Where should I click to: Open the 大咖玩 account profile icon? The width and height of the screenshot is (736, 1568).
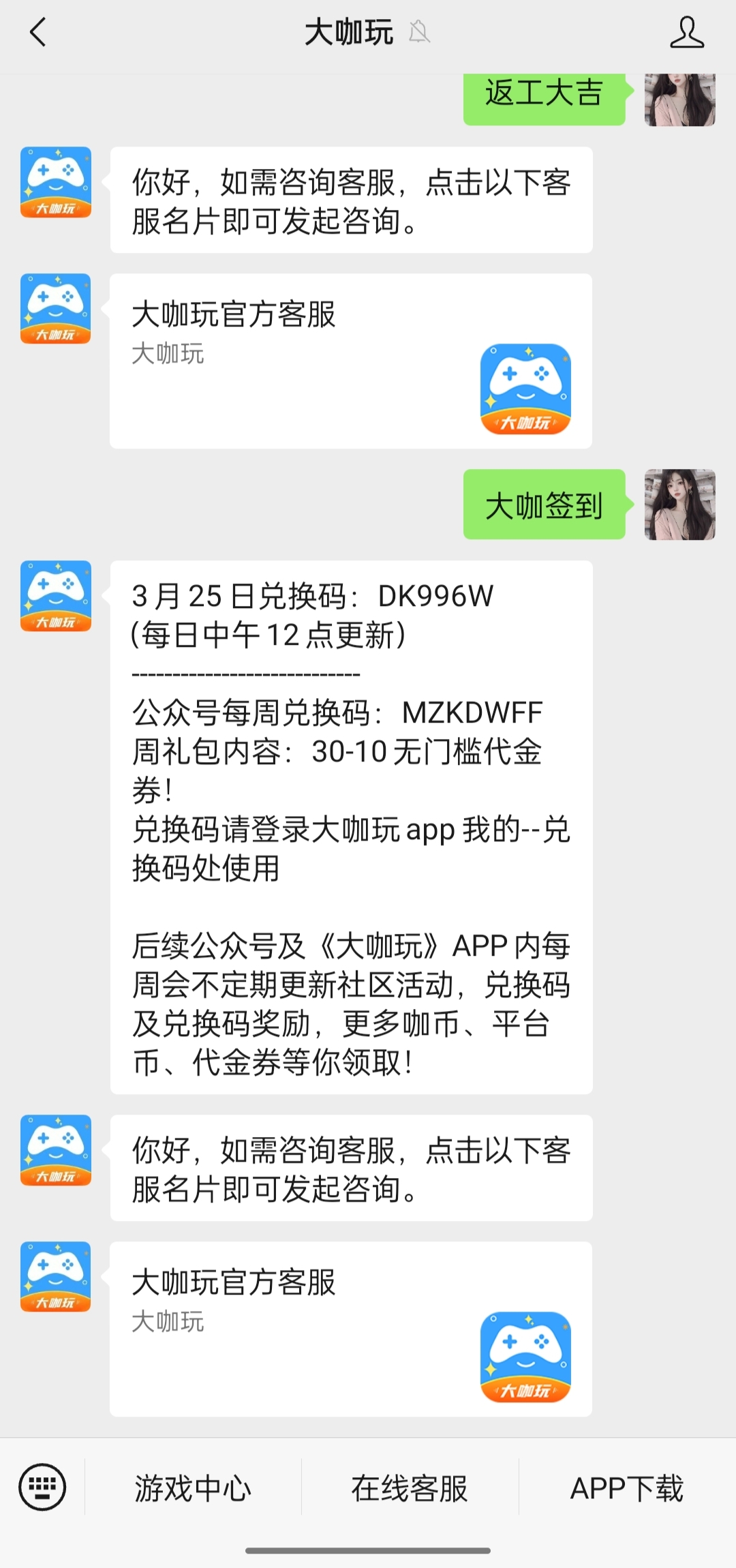686,33
